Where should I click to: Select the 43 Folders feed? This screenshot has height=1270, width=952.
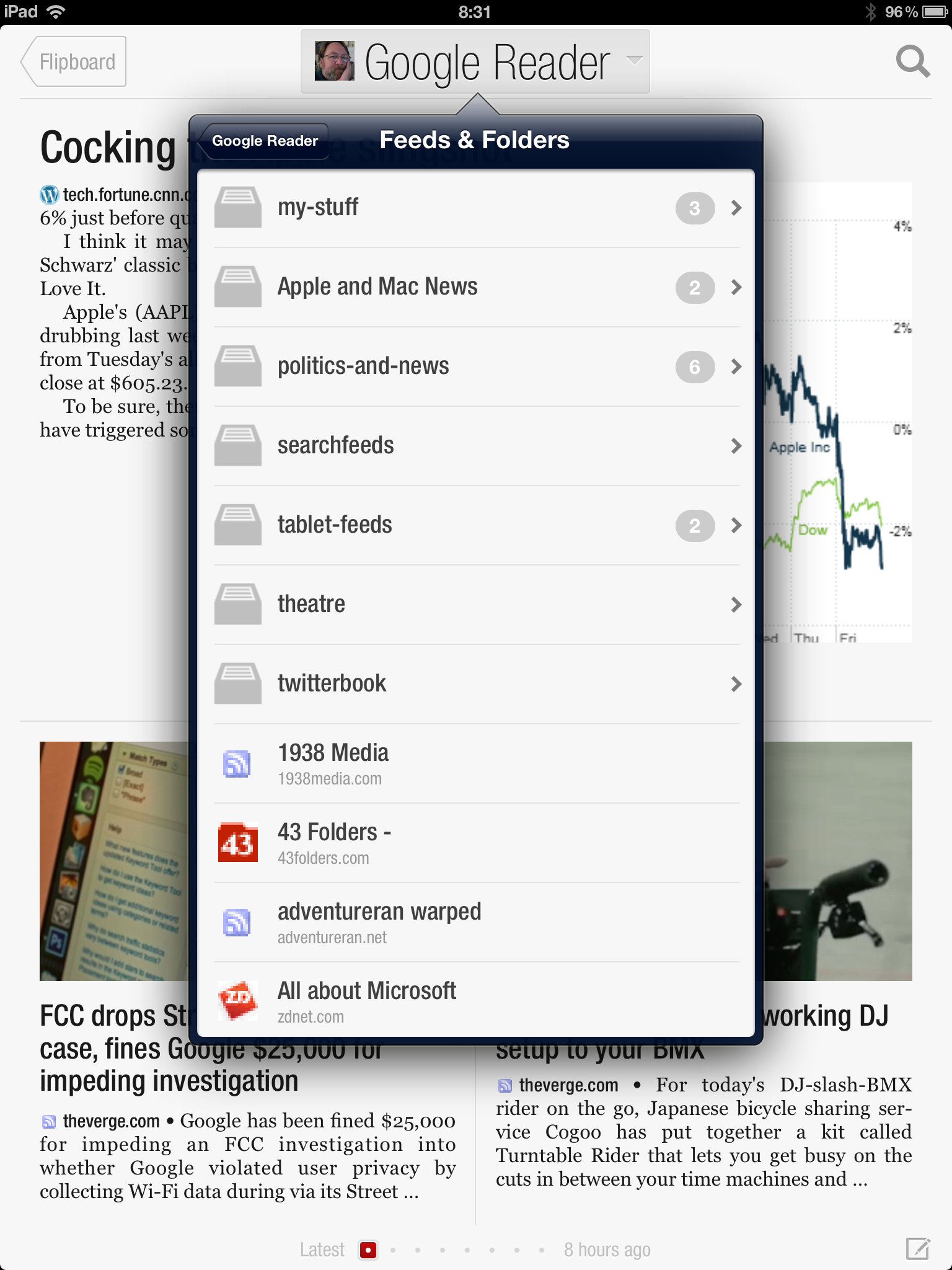pos(477,843)
